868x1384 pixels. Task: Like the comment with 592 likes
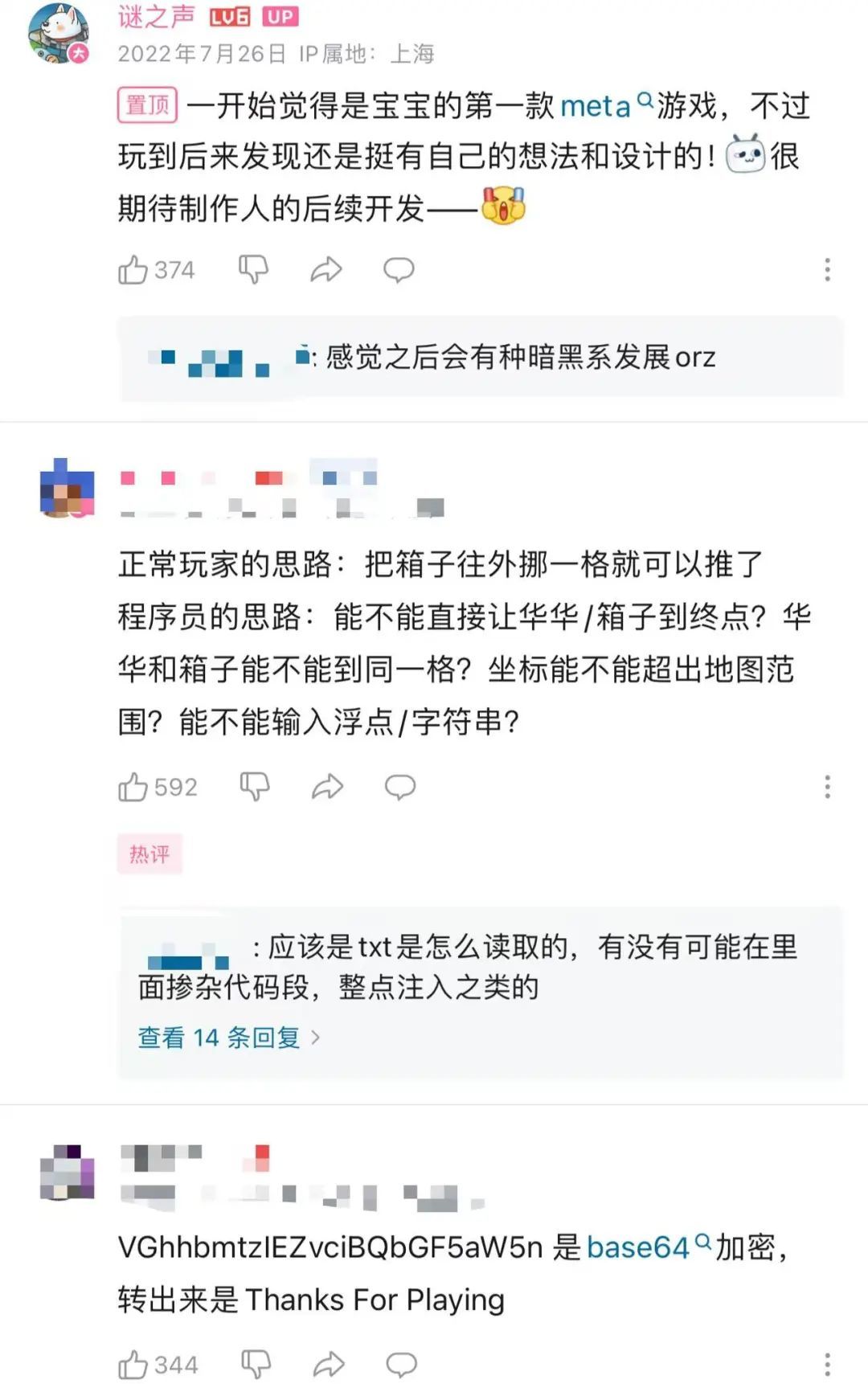134,787
